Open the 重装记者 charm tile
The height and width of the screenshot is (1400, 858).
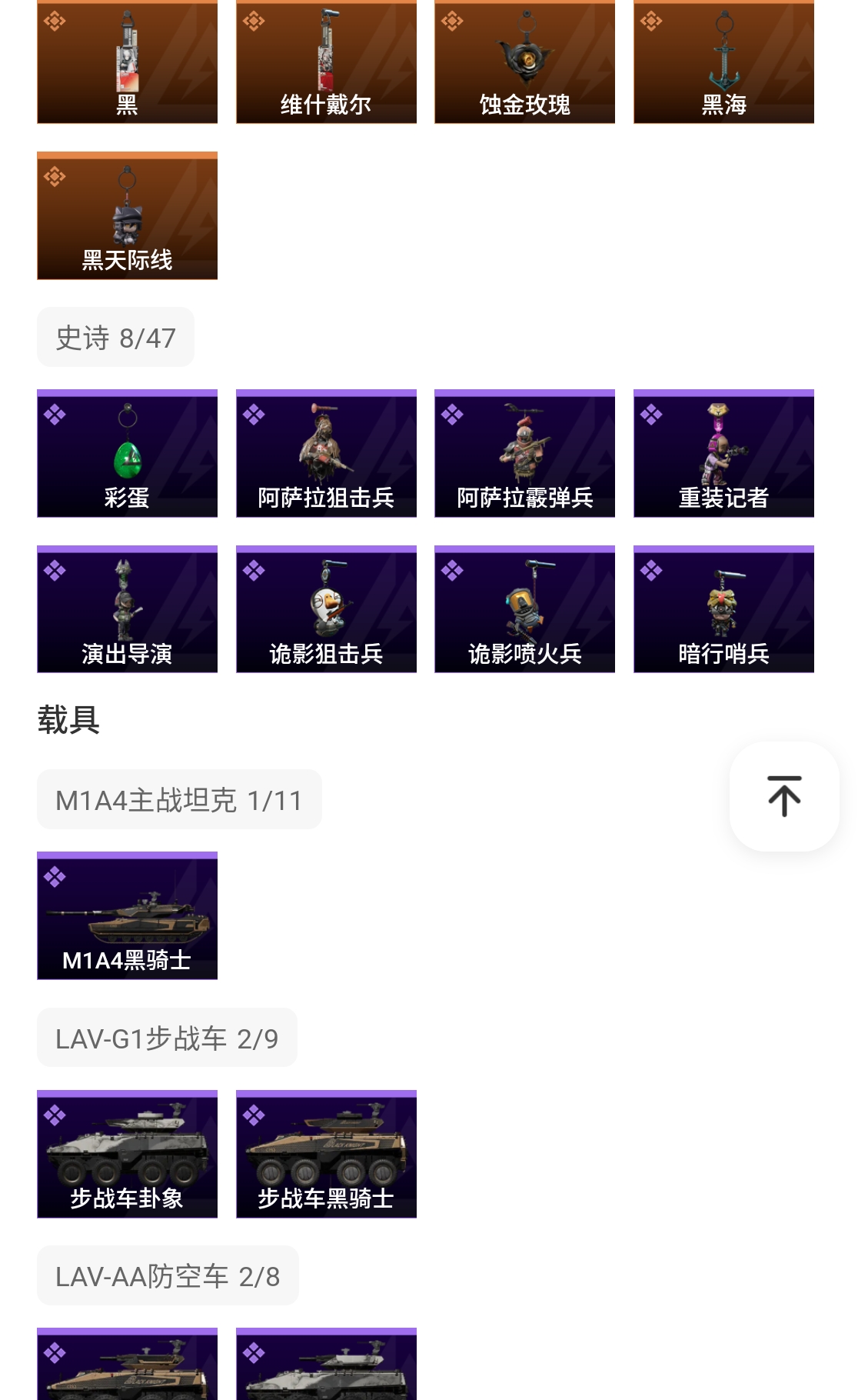pyautogui.click(x=723, y=454)
